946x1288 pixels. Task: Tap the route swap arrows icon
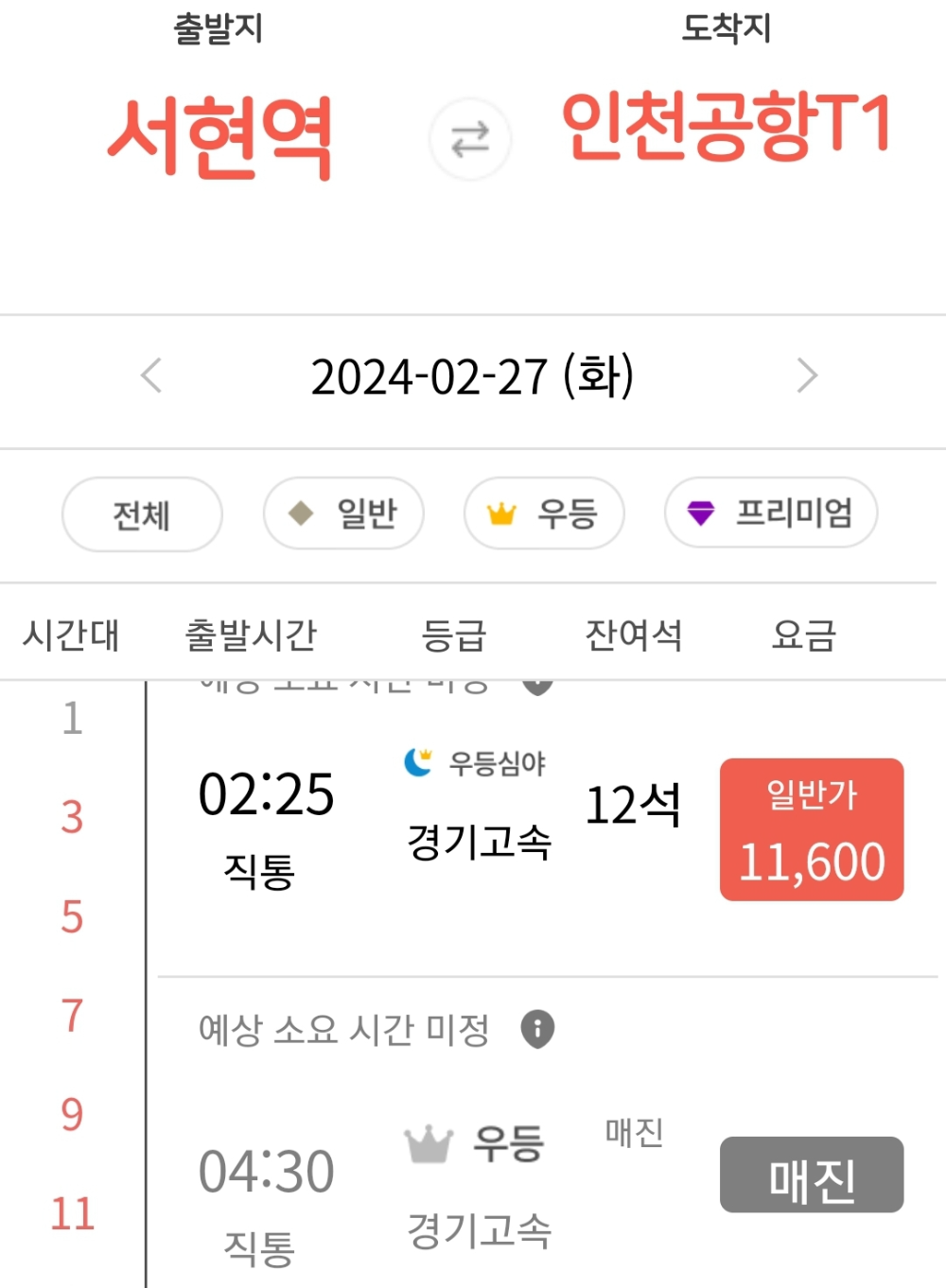pos(470,139)
